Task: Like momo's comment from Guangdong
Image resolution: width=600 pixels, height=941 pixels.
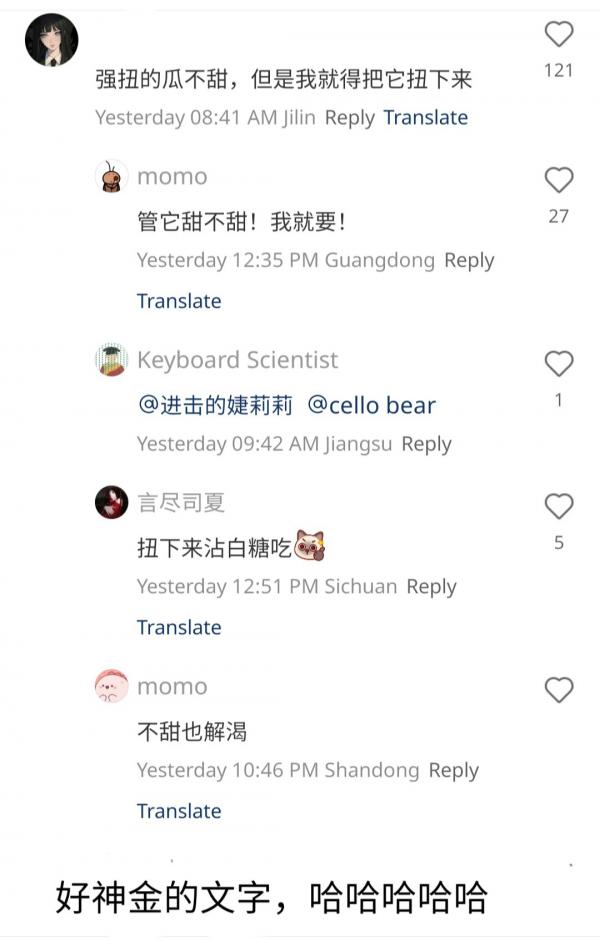Action: tap(558, 180)
